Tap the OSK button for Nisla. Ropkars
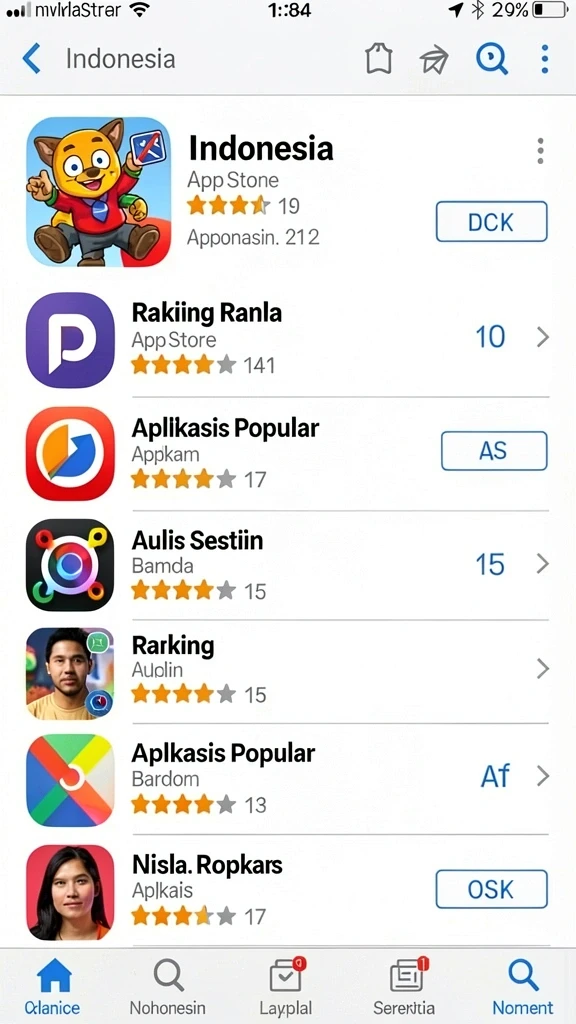Image resolution: width=576 pixels, height=1024 pixels. (491, 889)
